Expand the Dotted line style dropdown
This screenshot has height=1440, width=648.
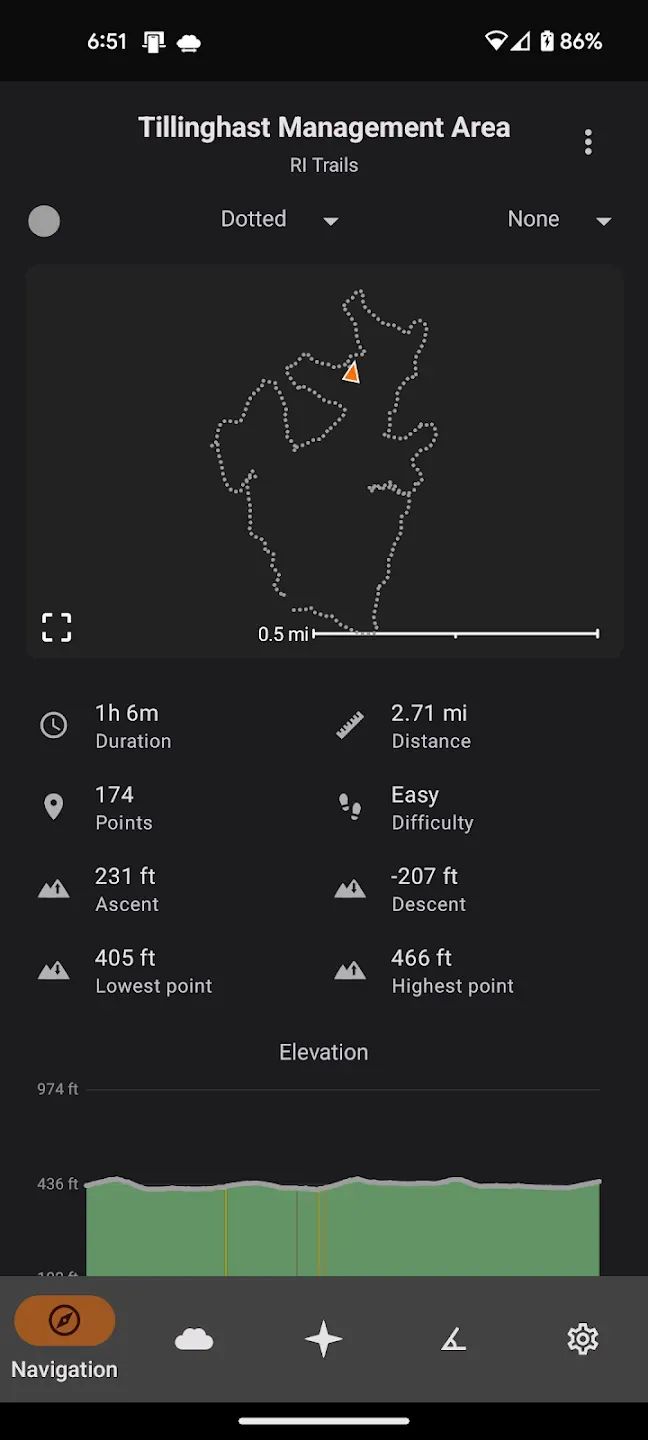[279, 220]
